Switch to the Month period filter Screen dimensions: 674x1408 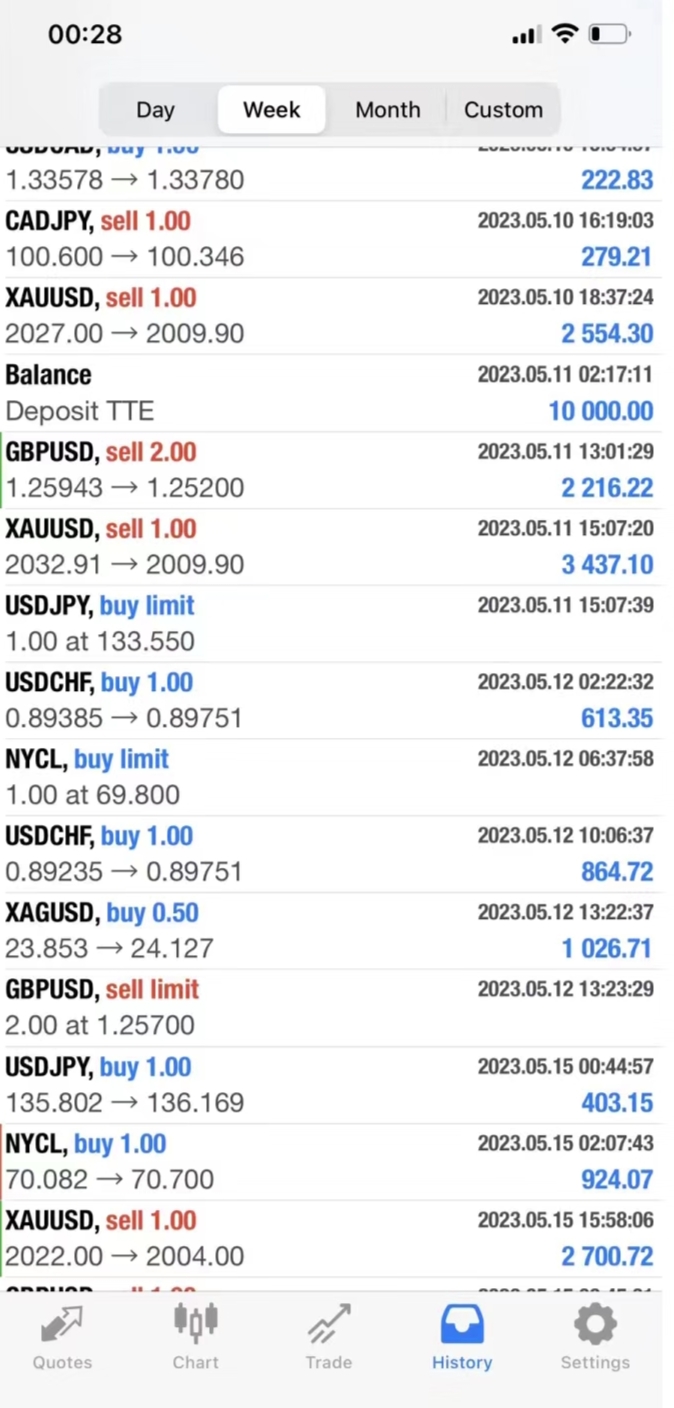pyautogui.click(x=387, y=110)
